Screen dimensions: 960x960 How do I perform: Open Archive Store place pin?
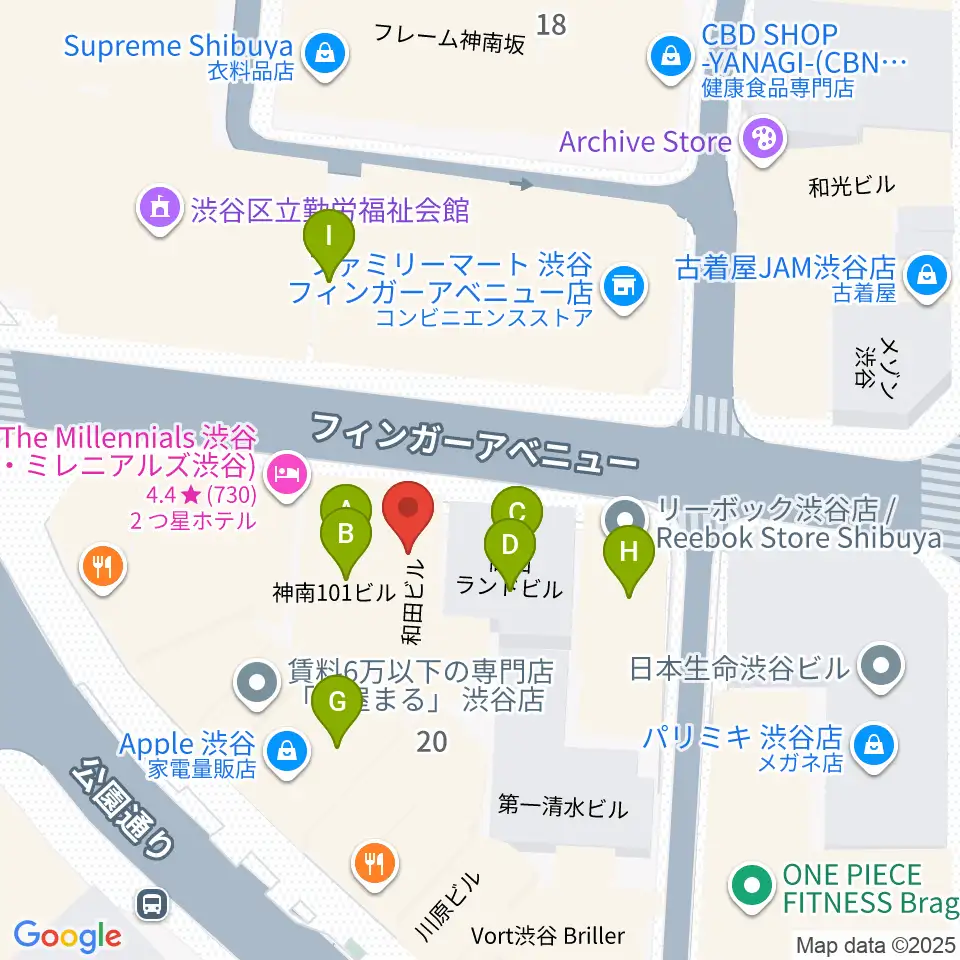(763, 142)
